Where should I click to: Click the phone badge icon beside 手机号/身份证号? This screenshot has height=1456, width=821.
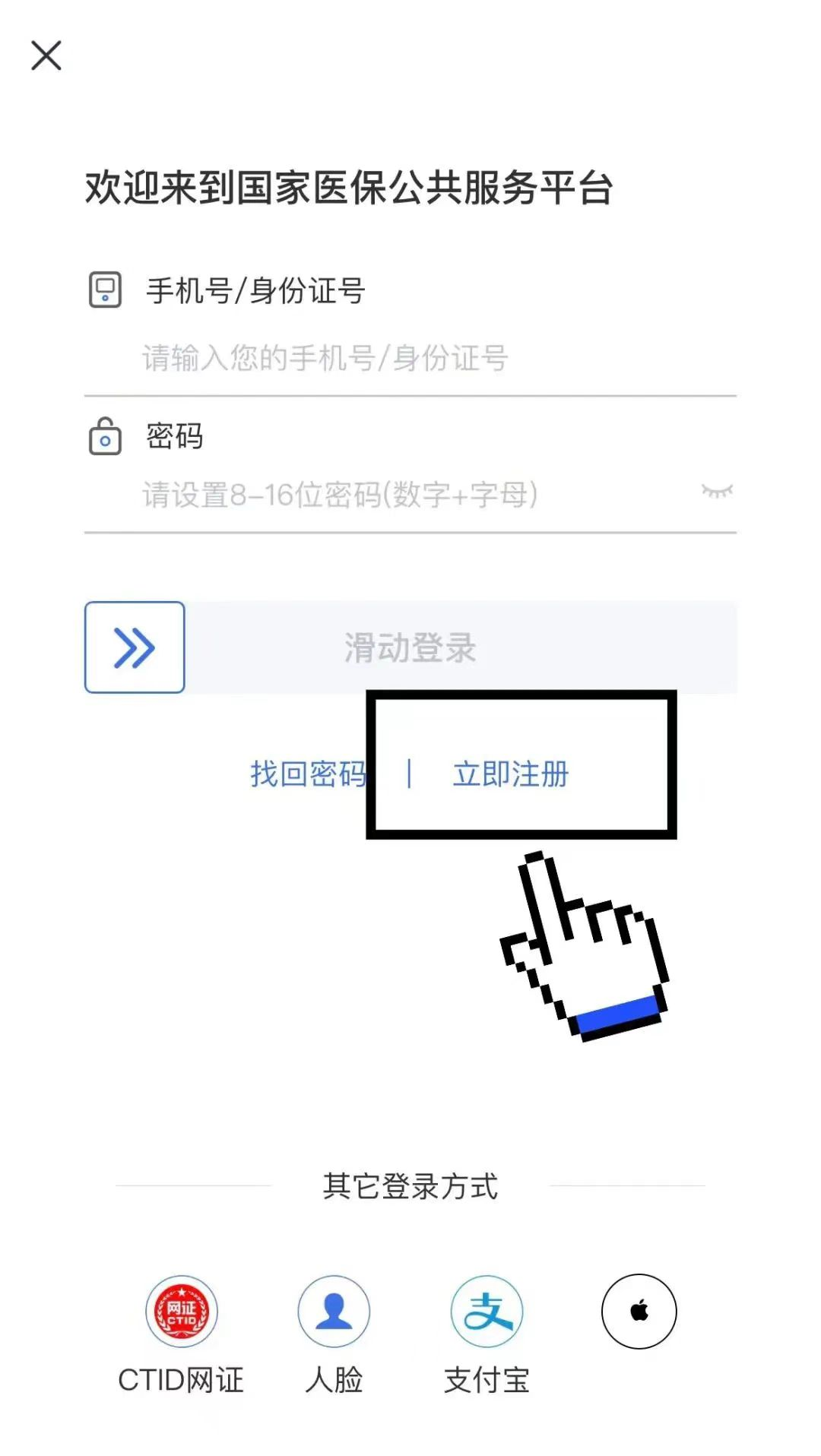point(105,290)
